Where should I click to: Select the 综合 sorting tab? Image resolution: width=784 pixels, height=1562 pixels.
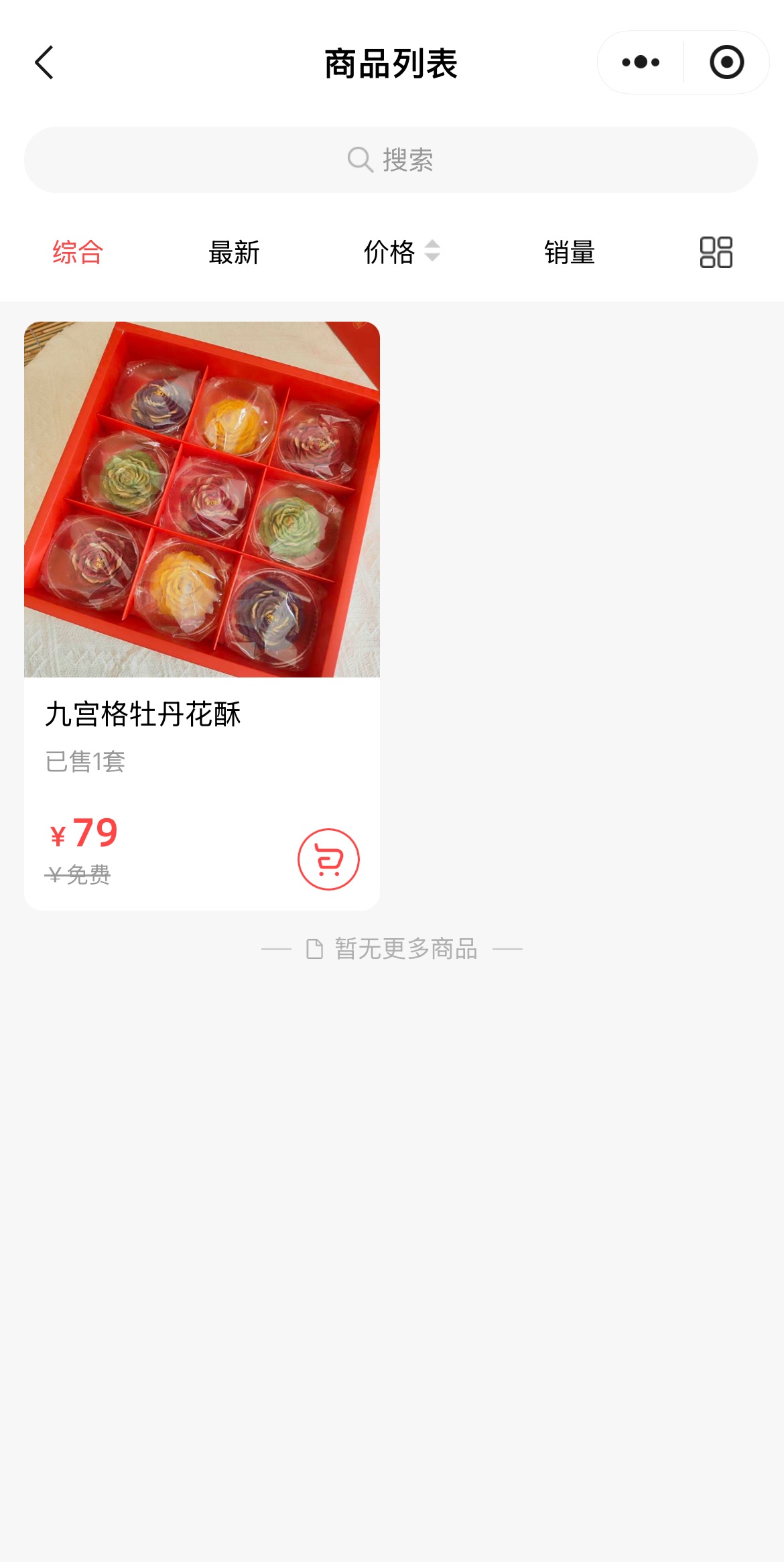point(78,253)
